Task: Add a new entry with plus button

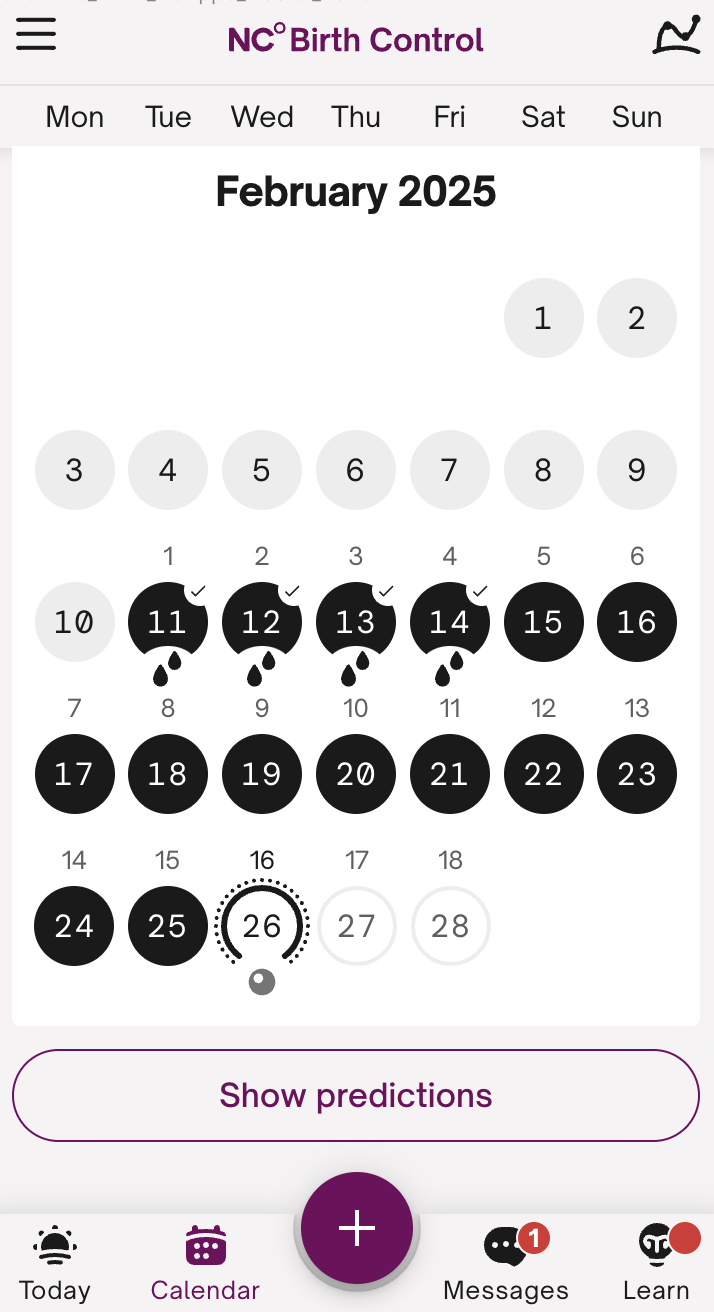Action: coord(357,1228)
